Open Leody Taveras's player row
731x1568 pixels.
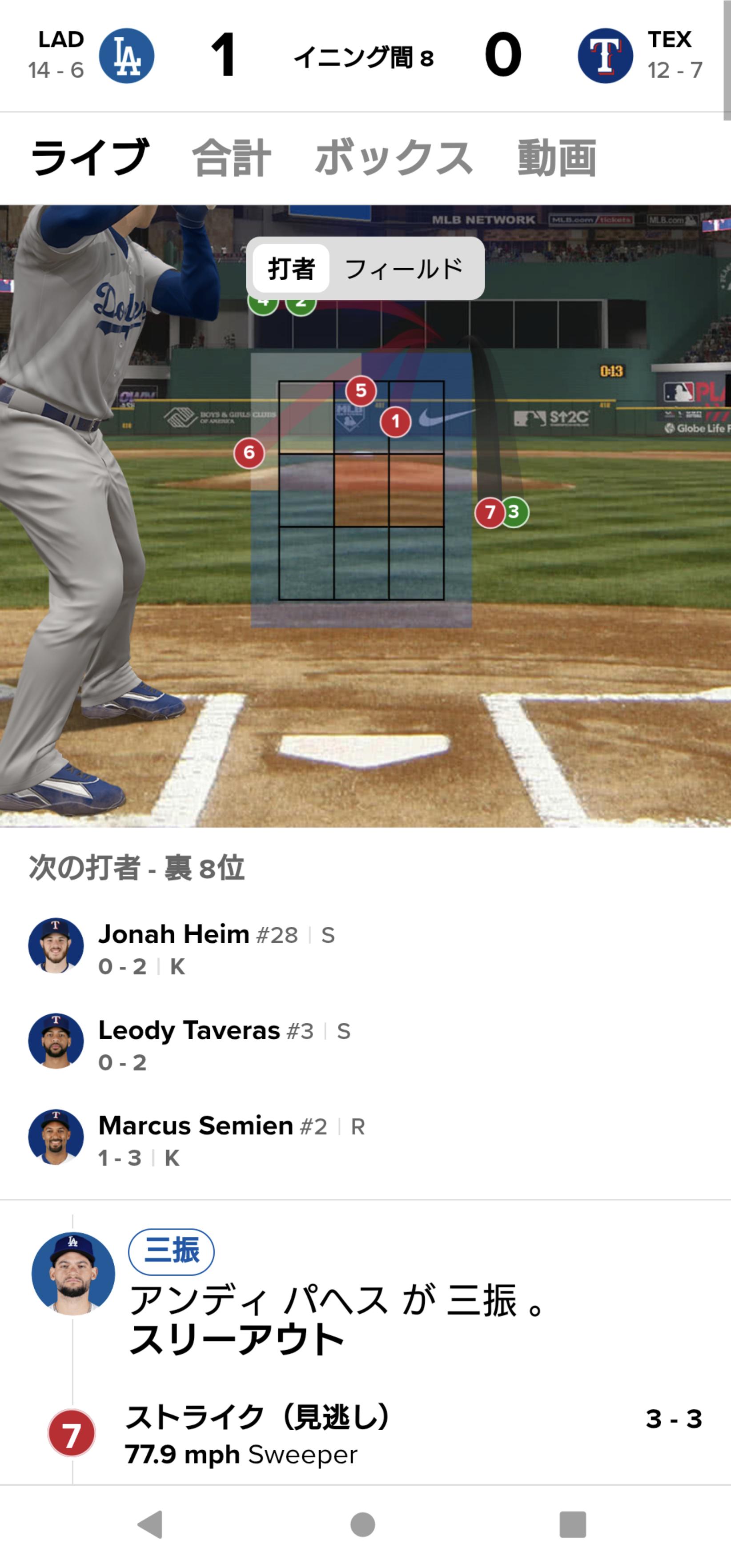(x=365, y=1042)
